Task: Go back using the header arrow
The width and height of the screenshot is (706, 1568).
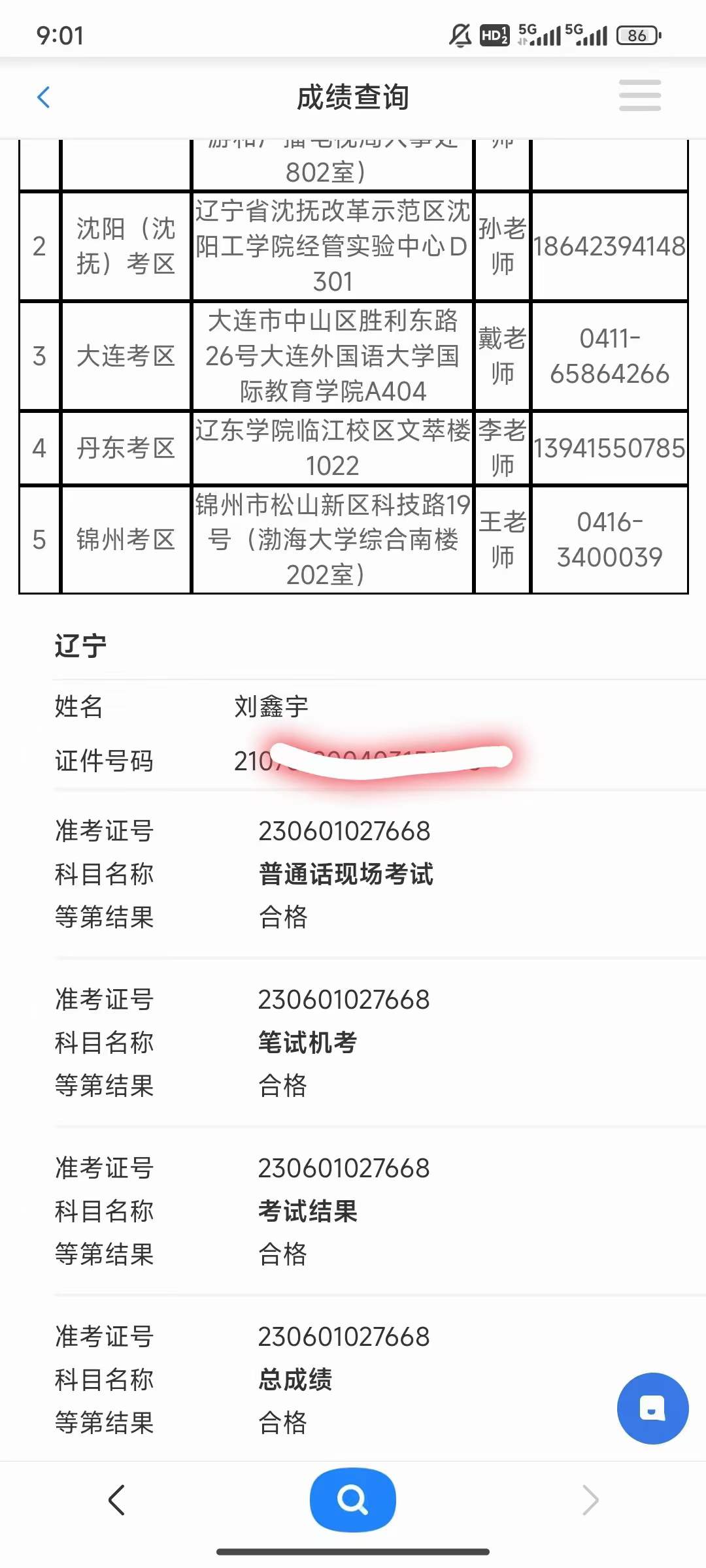Action: pyautogui.click(x=44, y=97)
